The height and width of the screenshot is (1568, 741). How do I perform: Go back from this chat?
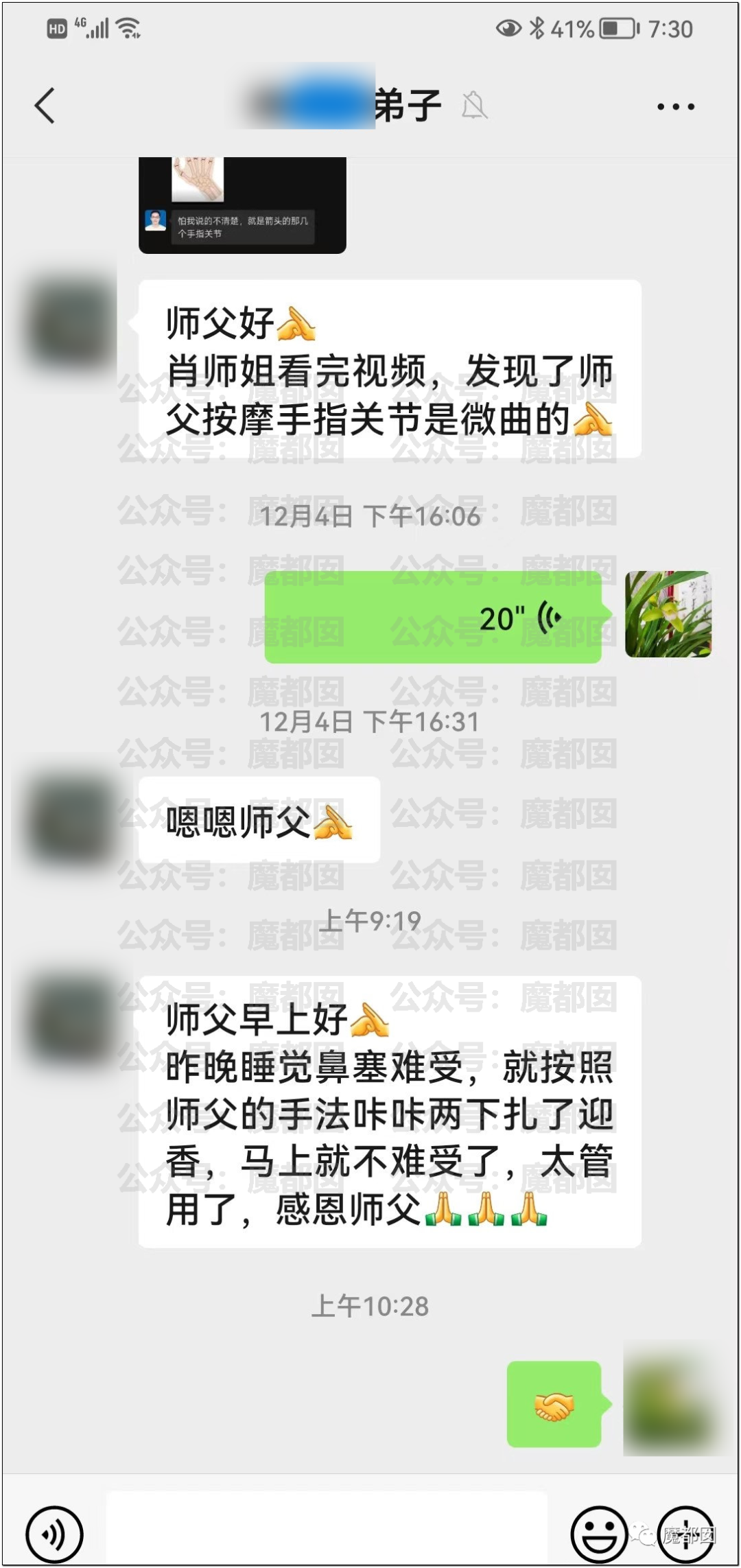(x=45, y=106)
